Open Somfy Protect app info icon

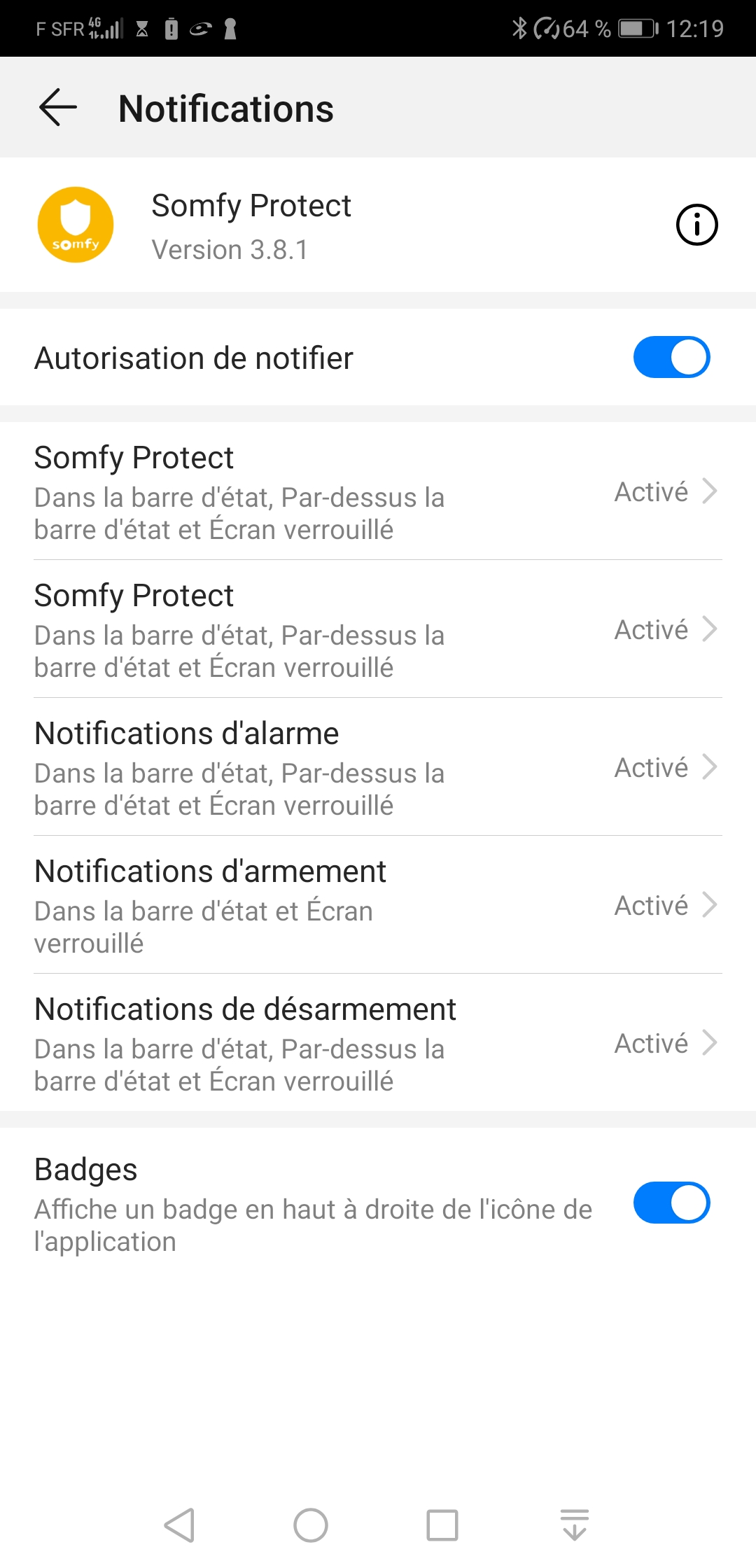(x=696, y=225)
